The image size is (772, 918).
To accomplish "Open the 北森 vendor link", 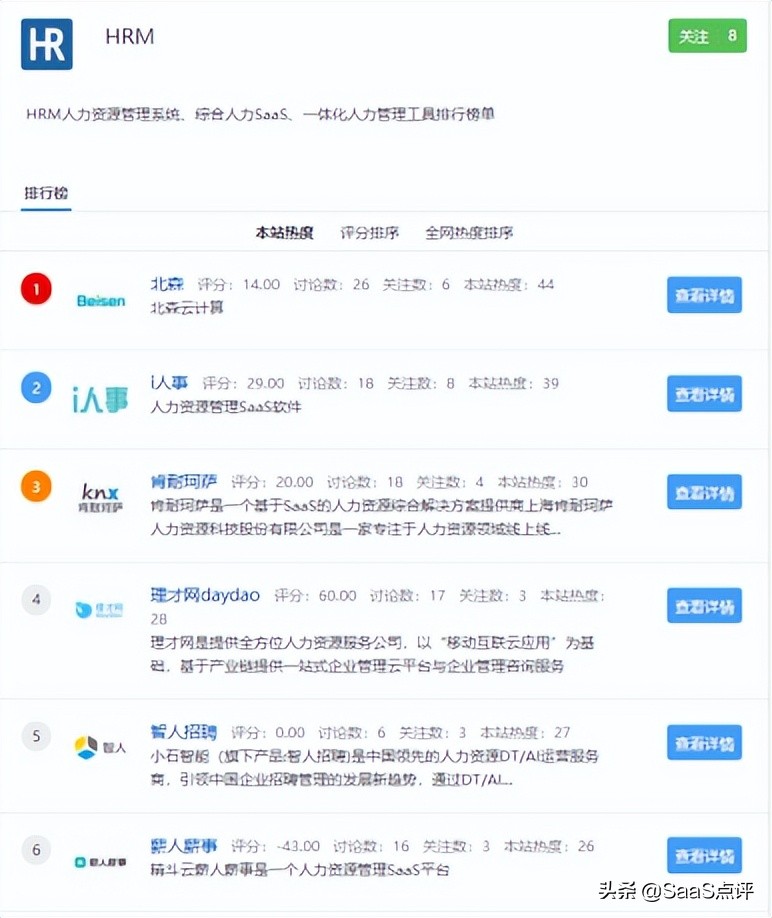I will (x=167, y=283).
